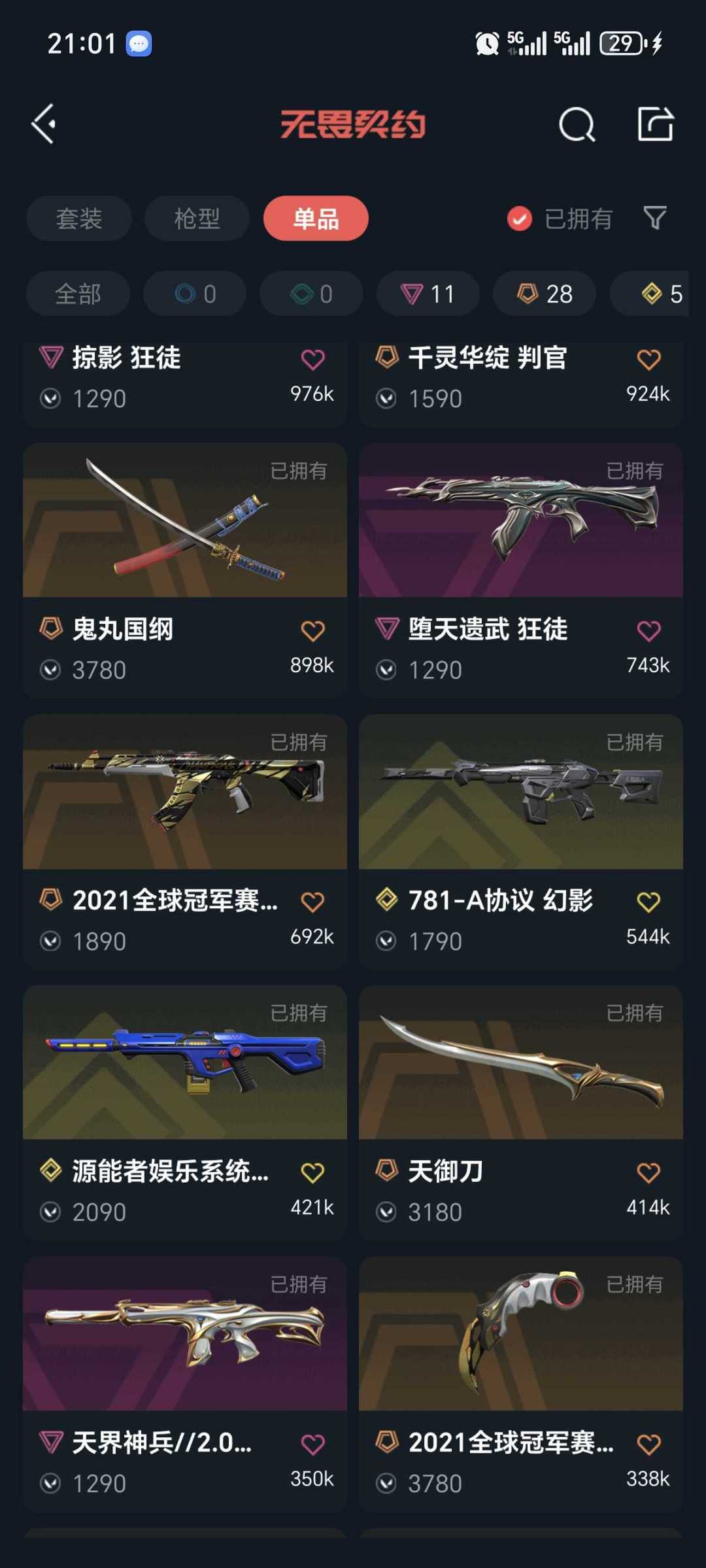The width and height of the screenshot is (706, 1568).
Task: Go back using the top-left arrow
Action: coord(44,124)
